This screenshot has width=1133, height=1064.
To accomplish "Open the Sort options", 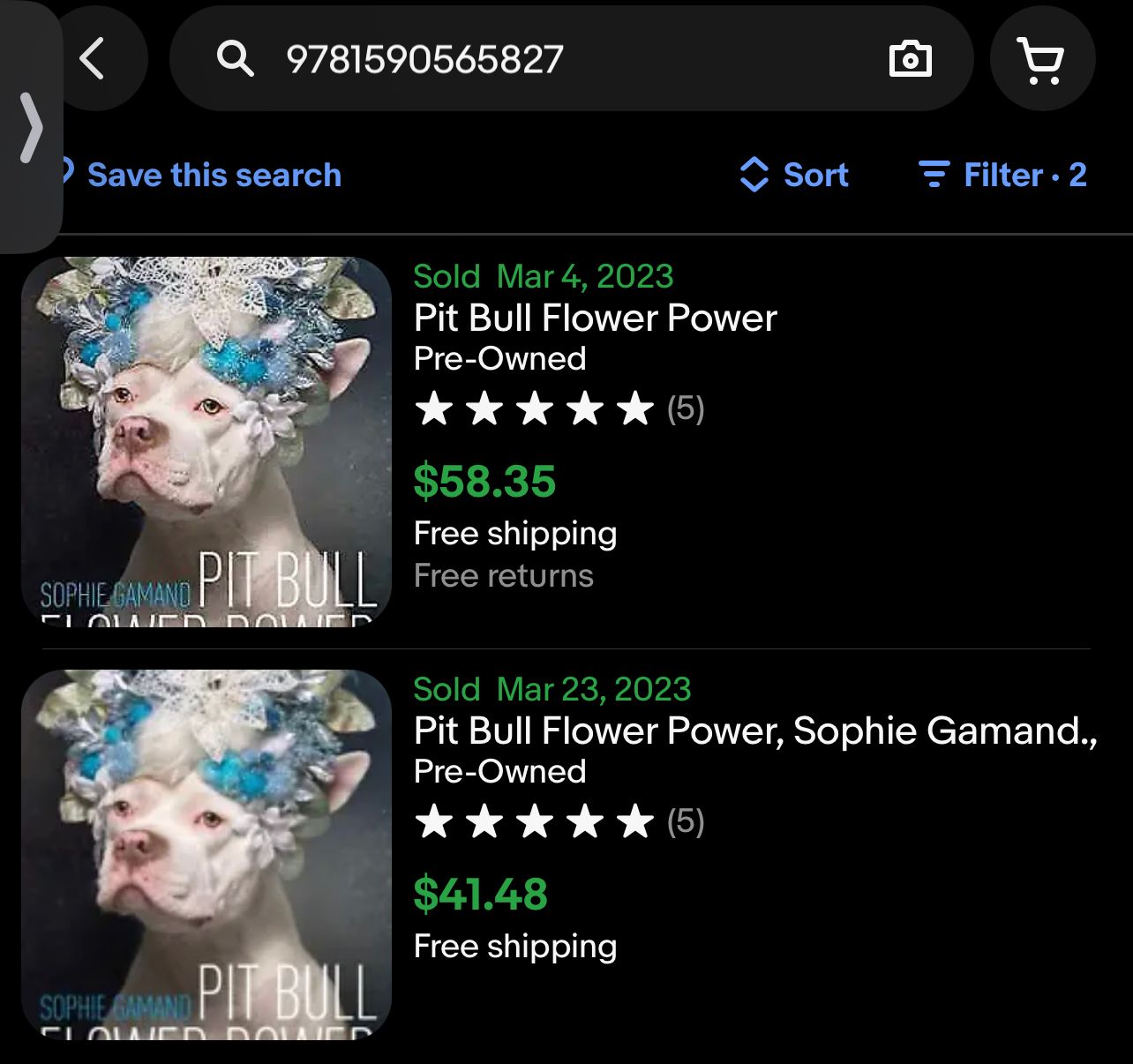I will [x=794, y=175].
